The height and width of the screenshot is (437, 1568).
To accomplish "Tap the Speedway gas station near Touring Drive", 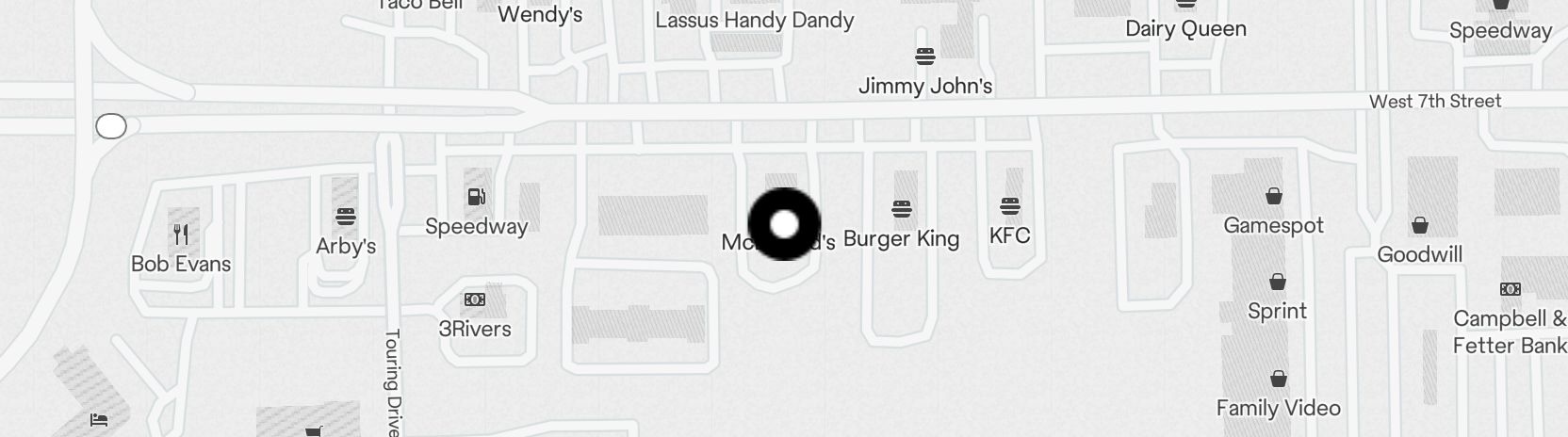I will (477, 197).
